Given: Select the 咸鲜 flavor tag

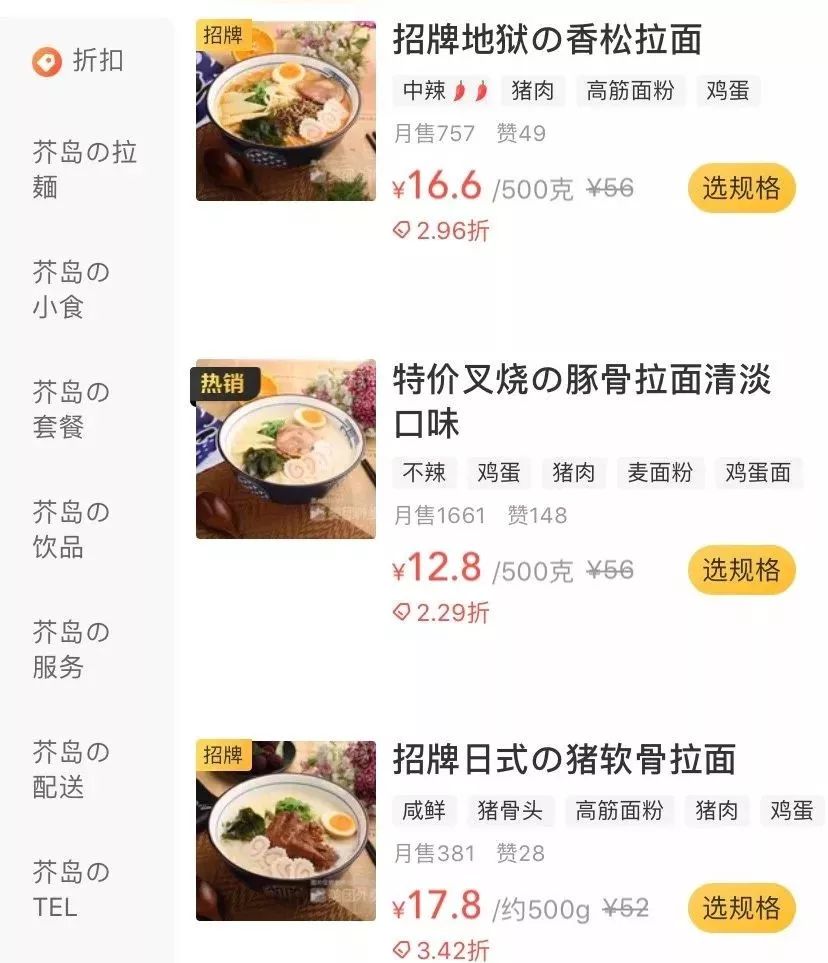Looking at the screenshot, I should [424, 811].
